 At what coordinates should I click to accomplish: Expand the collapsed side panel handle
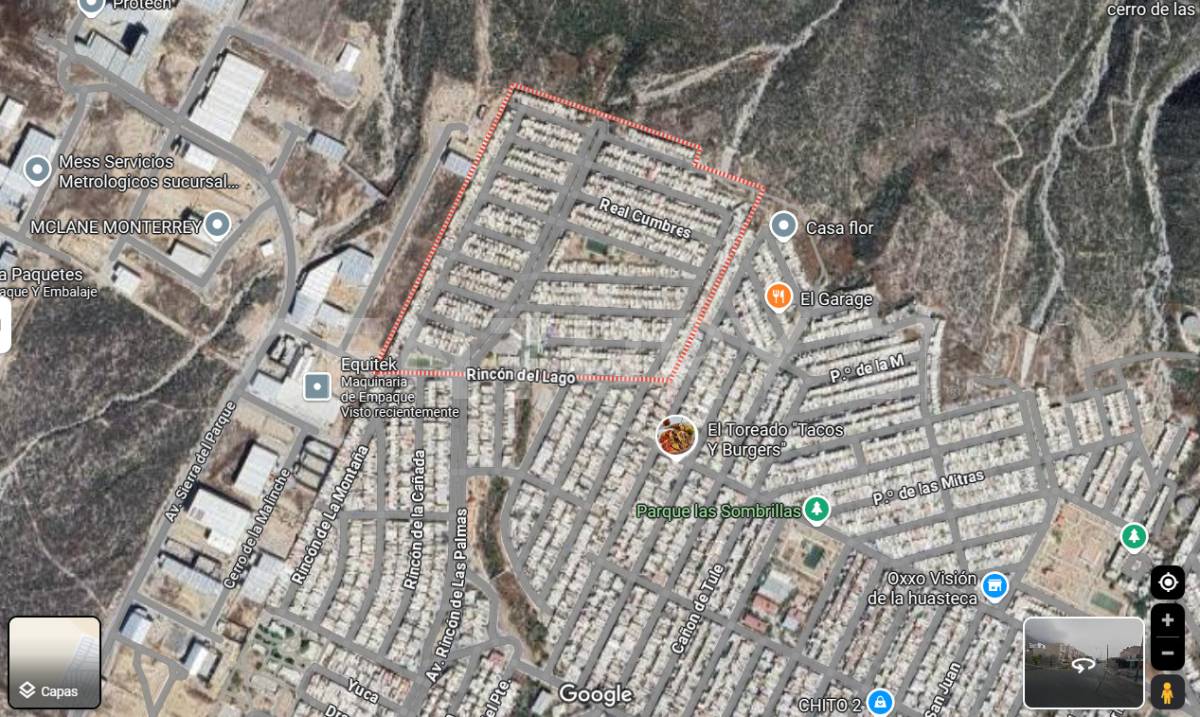click(5, 326)
